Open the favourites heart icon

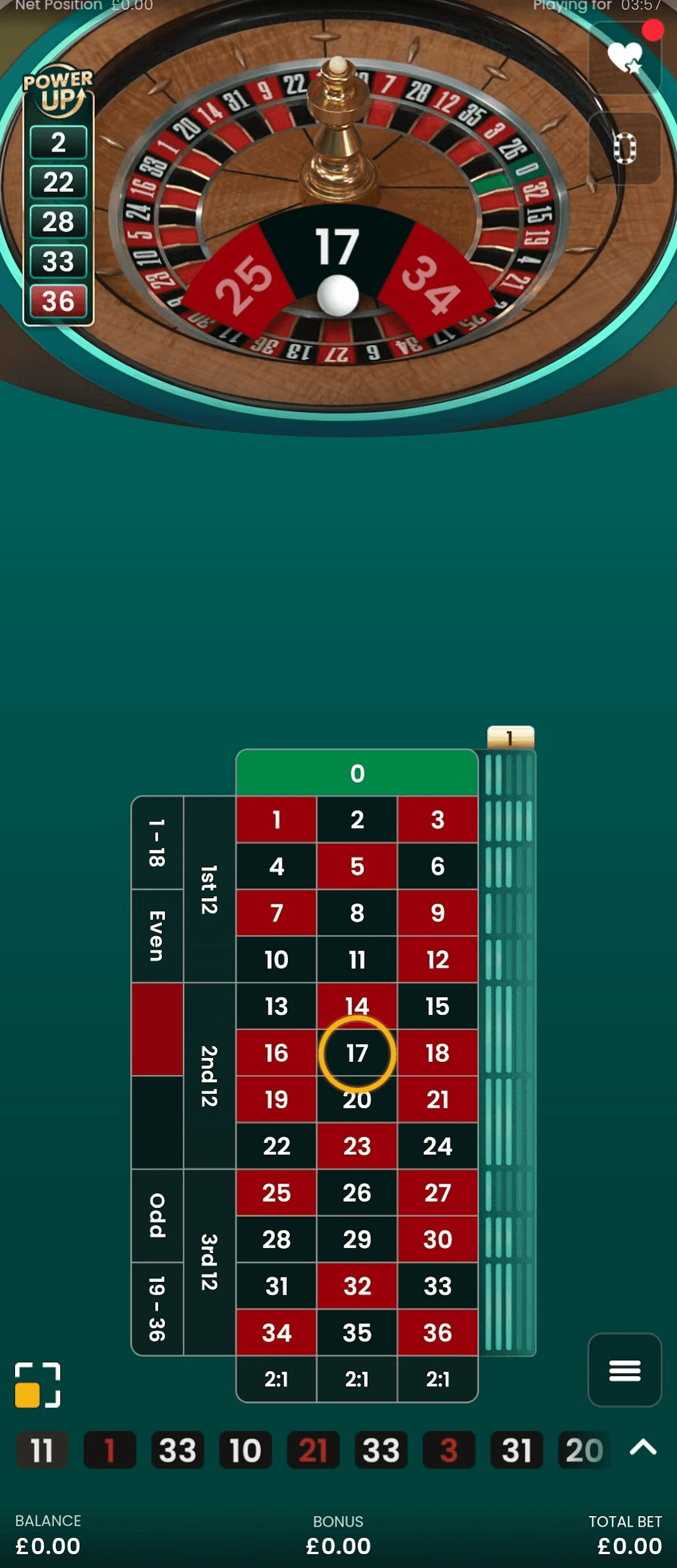[624, 58]
